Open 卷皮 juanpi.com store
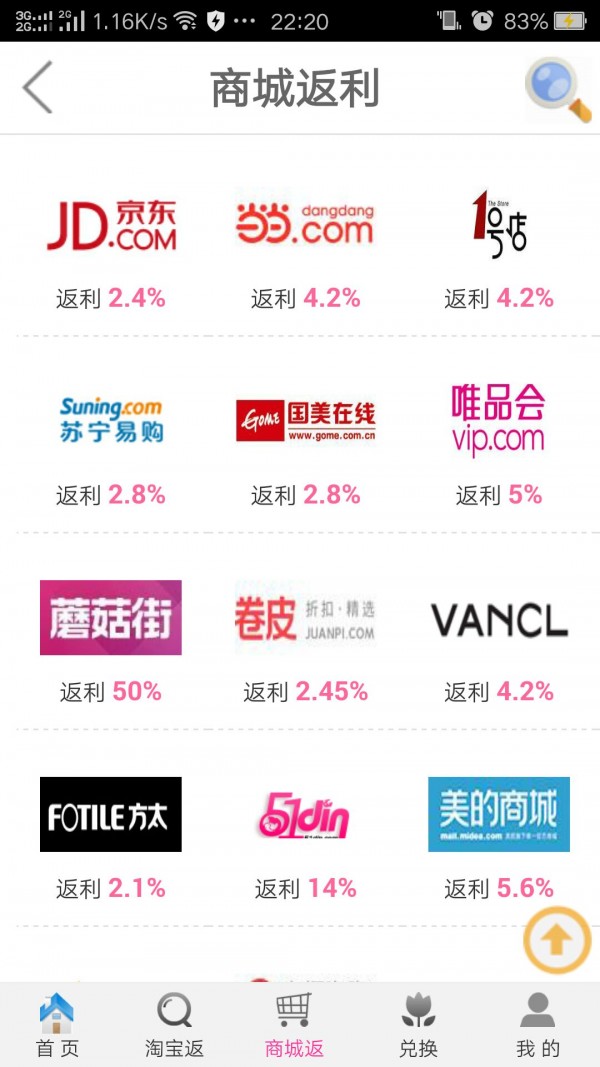The height and width of the screenshot is (1067, 600). (305, 618)
